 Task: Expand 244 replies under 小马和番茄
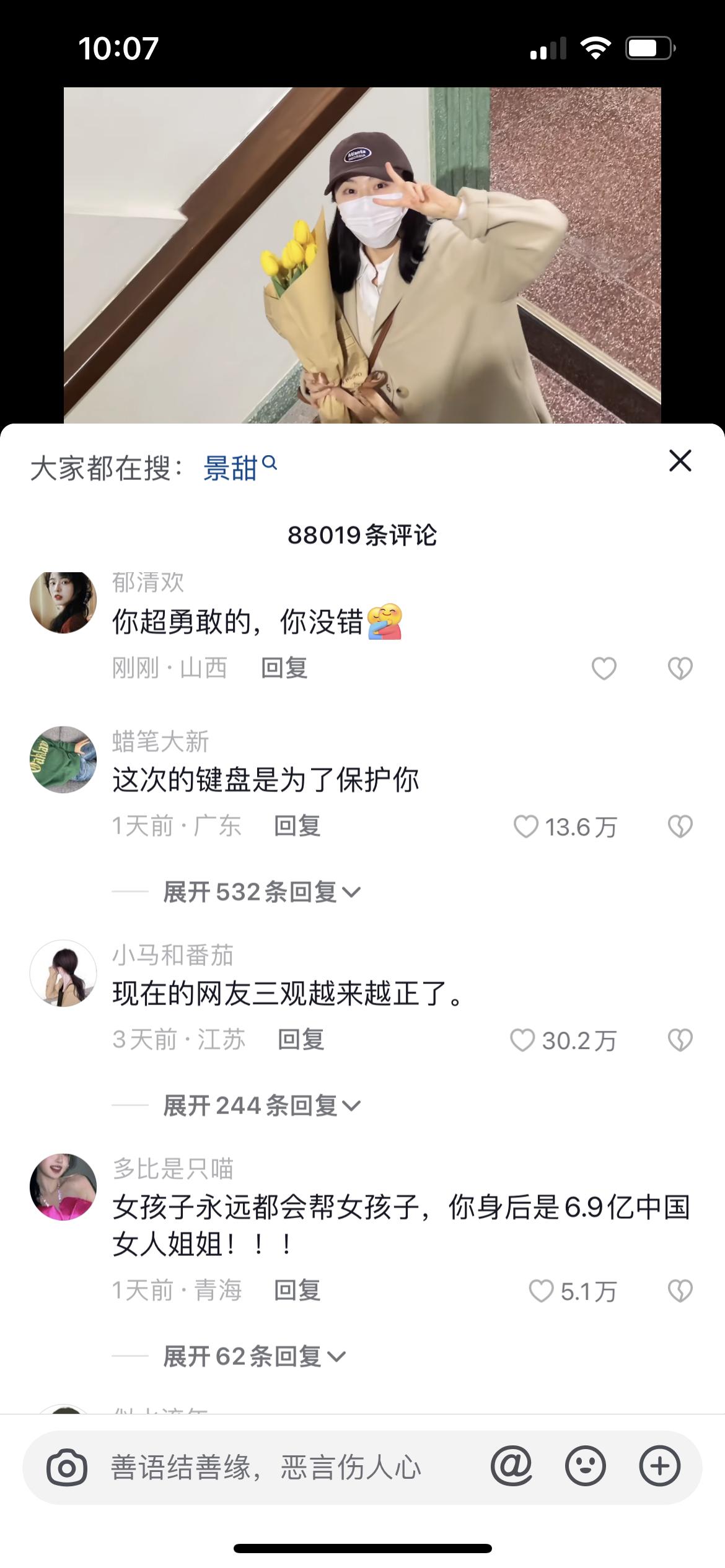[261, 1105]
